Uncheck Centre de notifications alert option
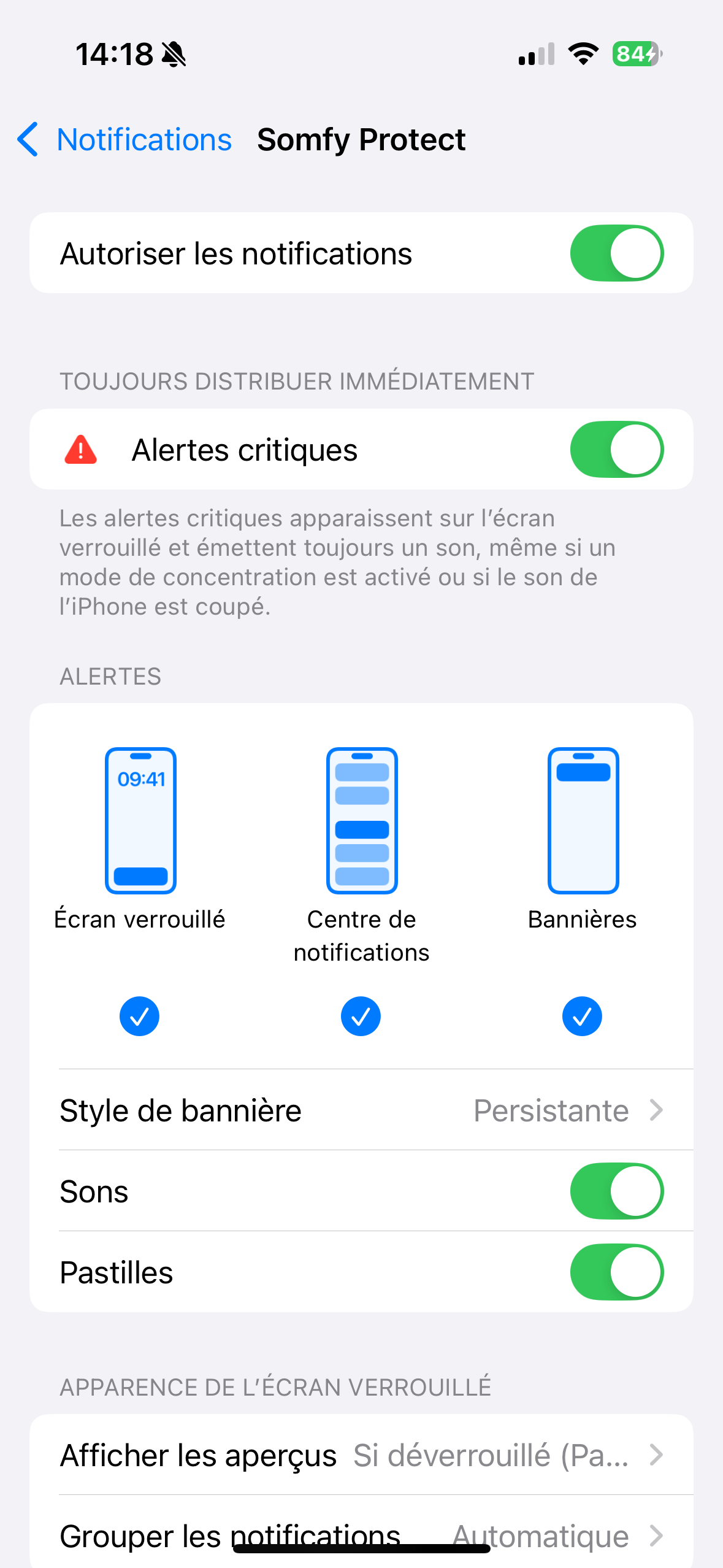 (x=361, y=1017)
